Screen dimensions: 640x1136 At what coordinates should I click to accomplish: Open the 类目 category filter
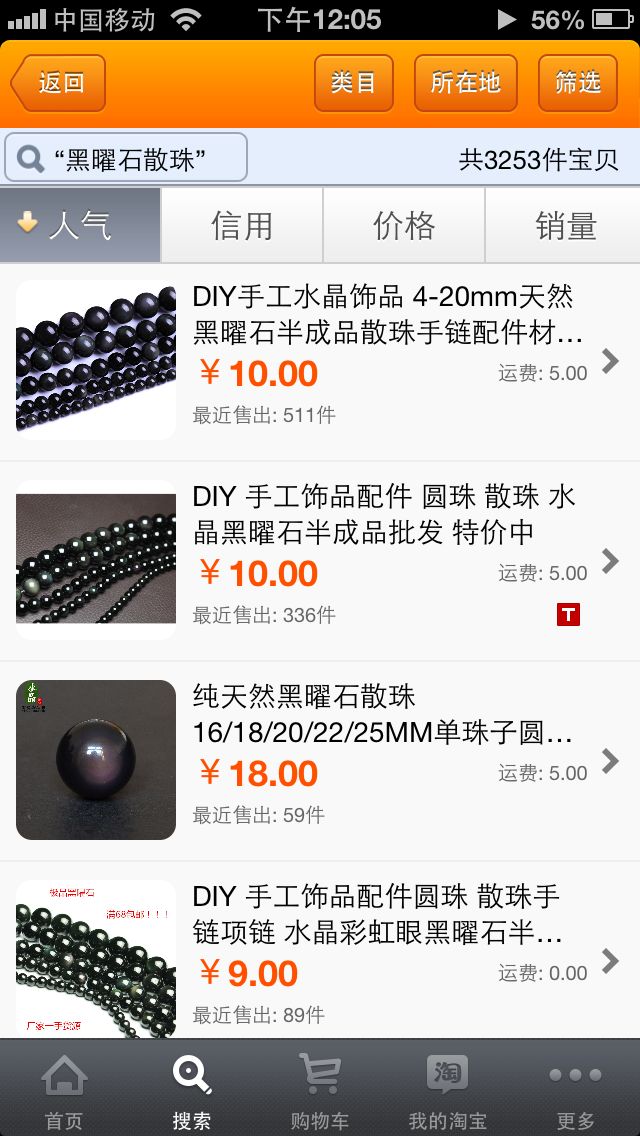[x=353, y=83]
